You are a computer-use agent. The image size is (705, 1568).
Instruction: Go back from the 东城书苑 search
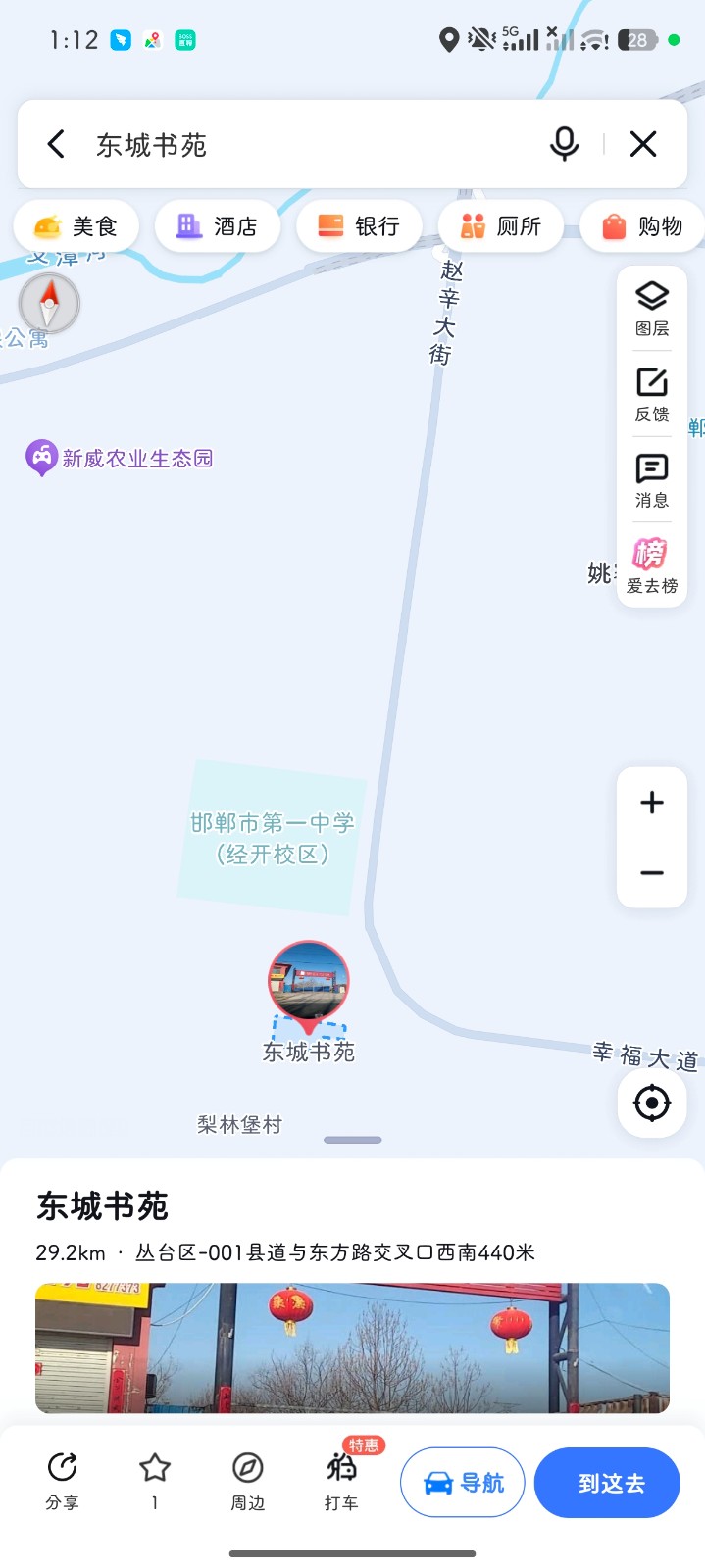pos(56,145)
